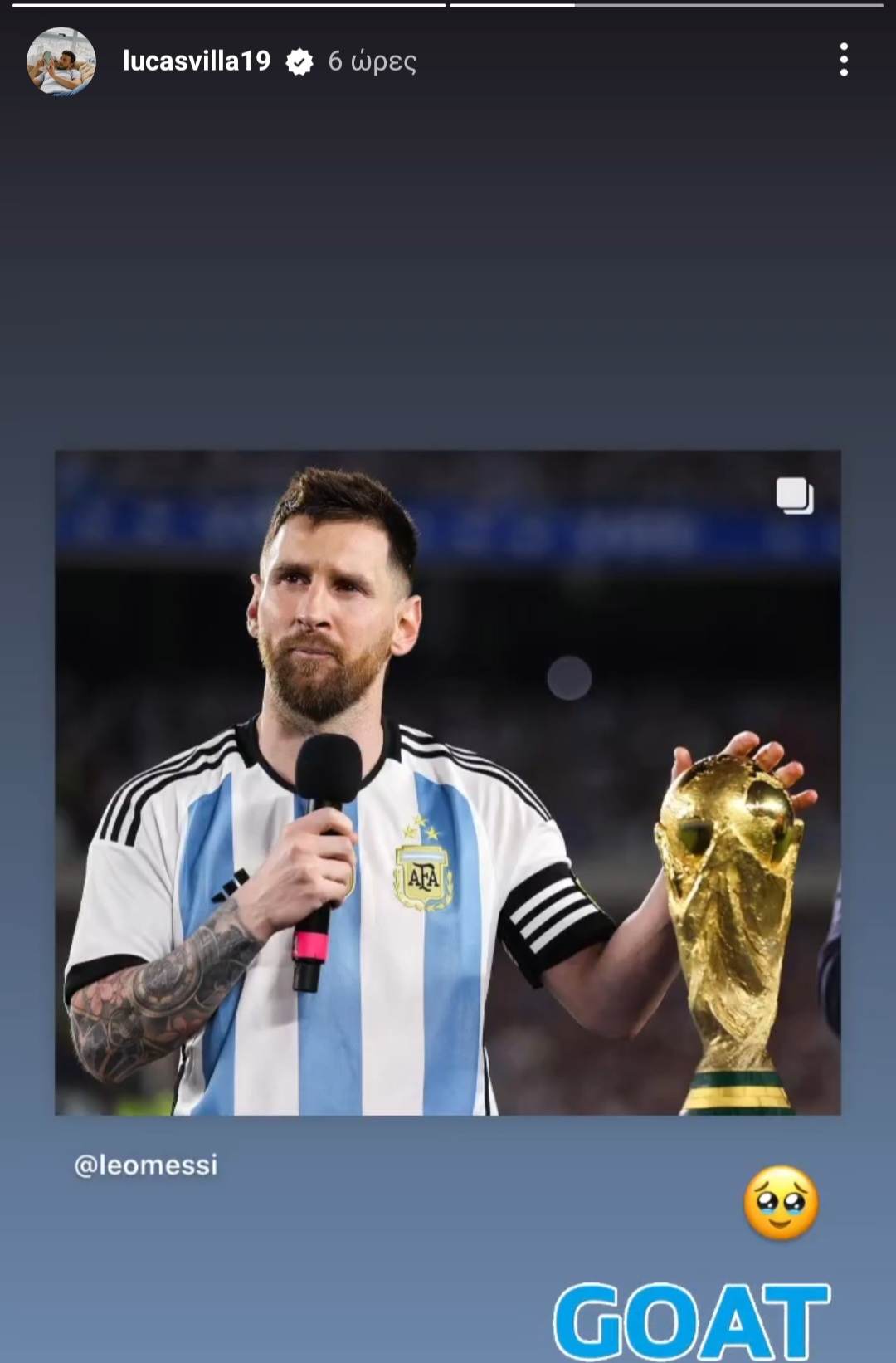The width and height of the screenshot is (896, 1363).
Task: Open the reshared post photo
Action: [x=448, y=782]
